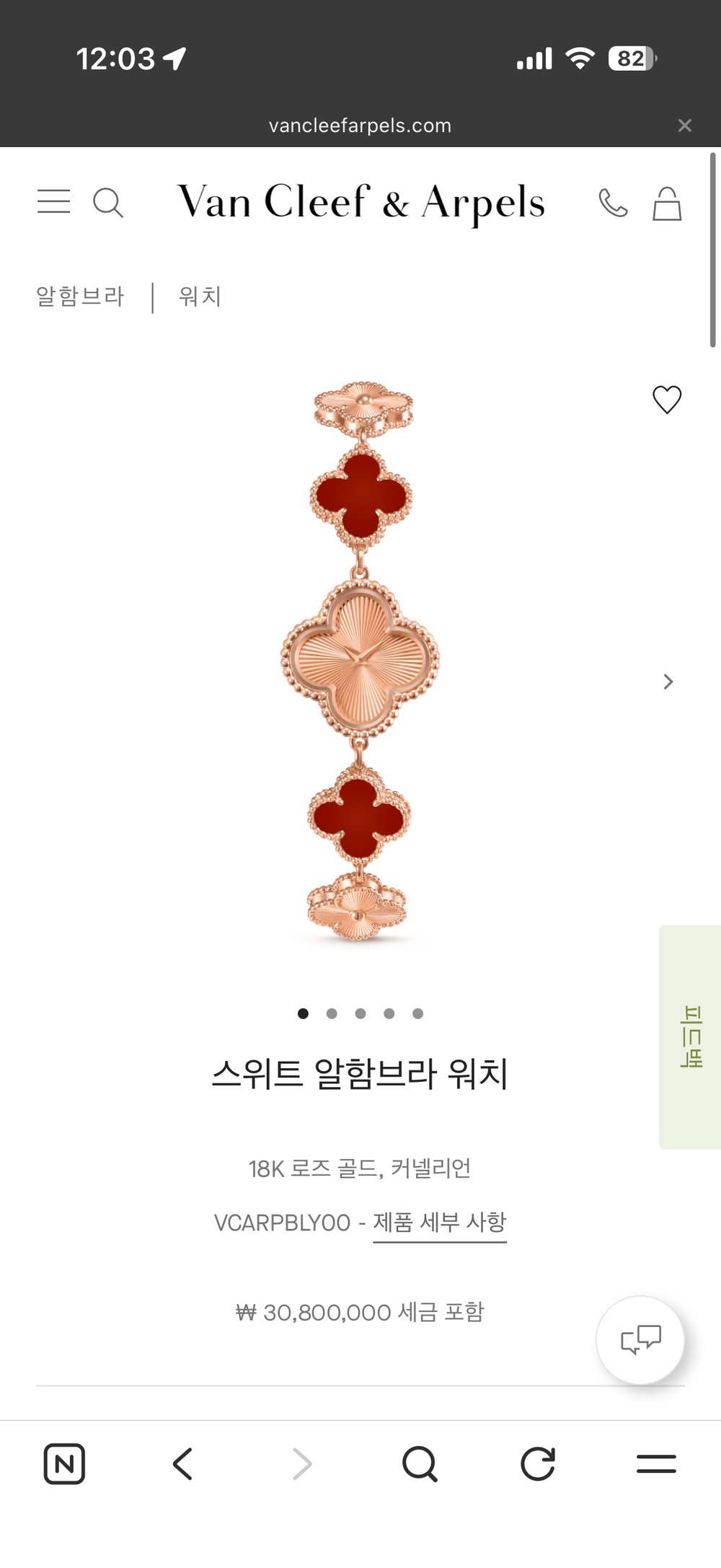Open the hamburger menu
Image resolution: width=721 pixels, height=1568 pixels.
tap(54, 201)
